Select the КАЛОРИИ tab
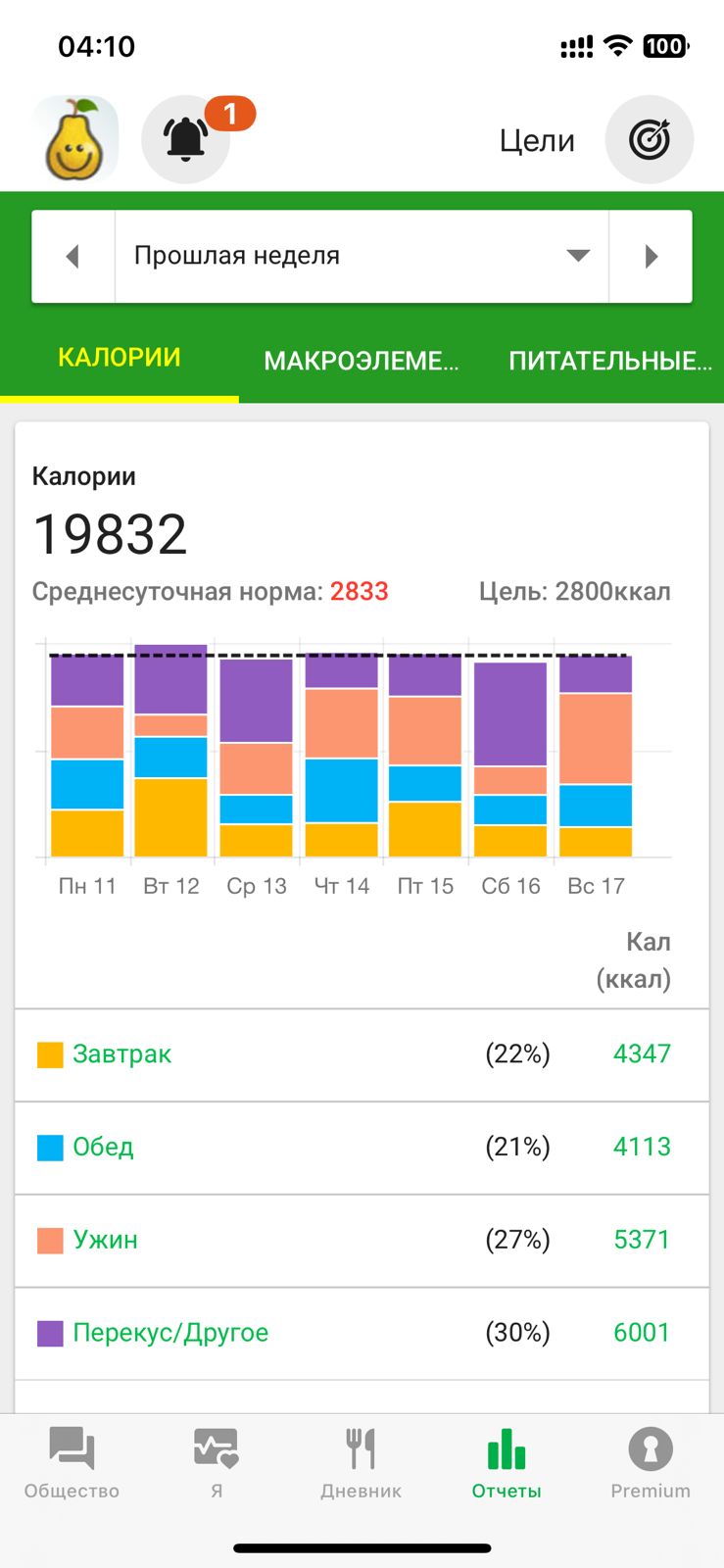 pos(120,358)
